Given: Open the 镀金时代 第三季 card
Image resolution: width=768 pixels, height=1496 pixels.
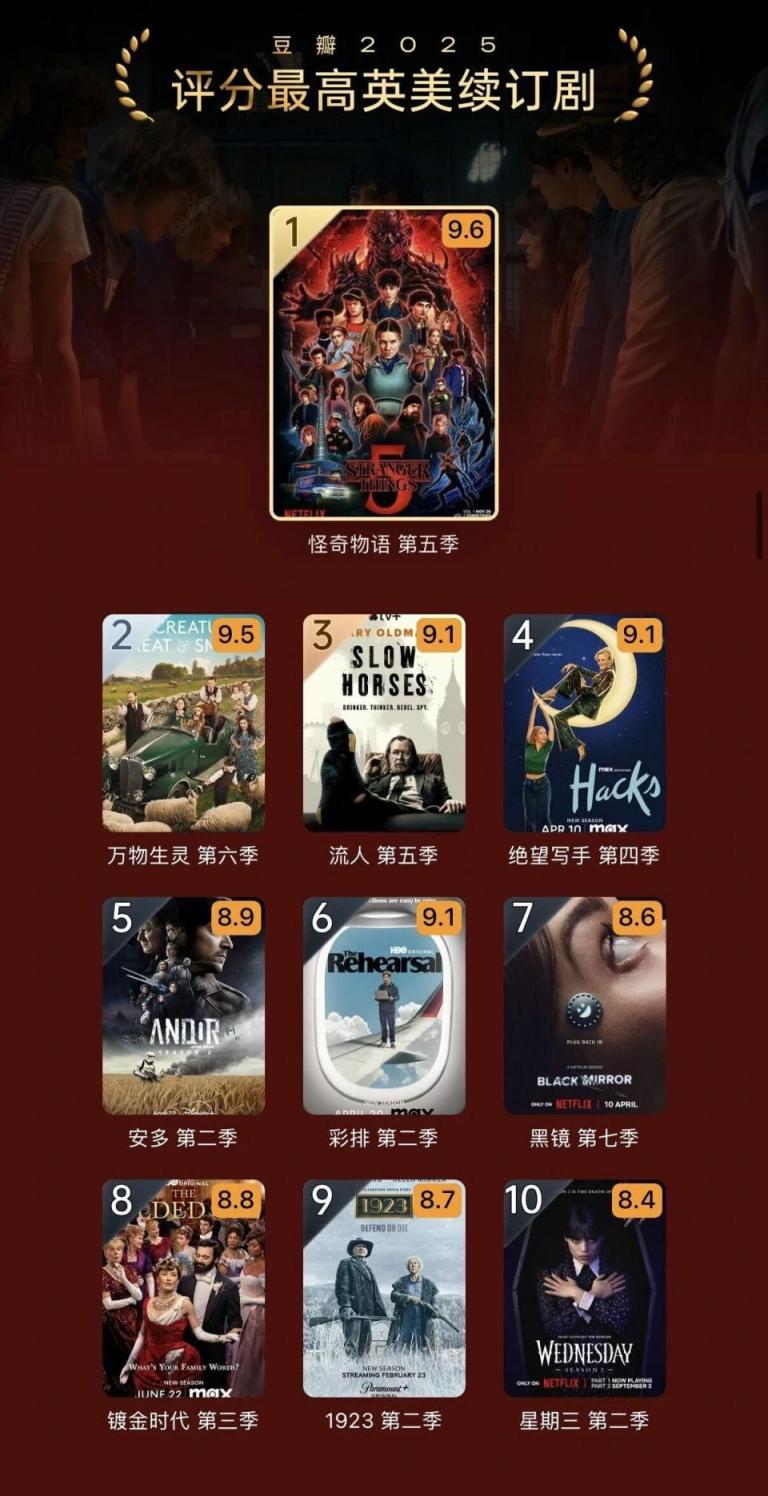Looking at the screenshot, I should click(x=184, y=1288).
